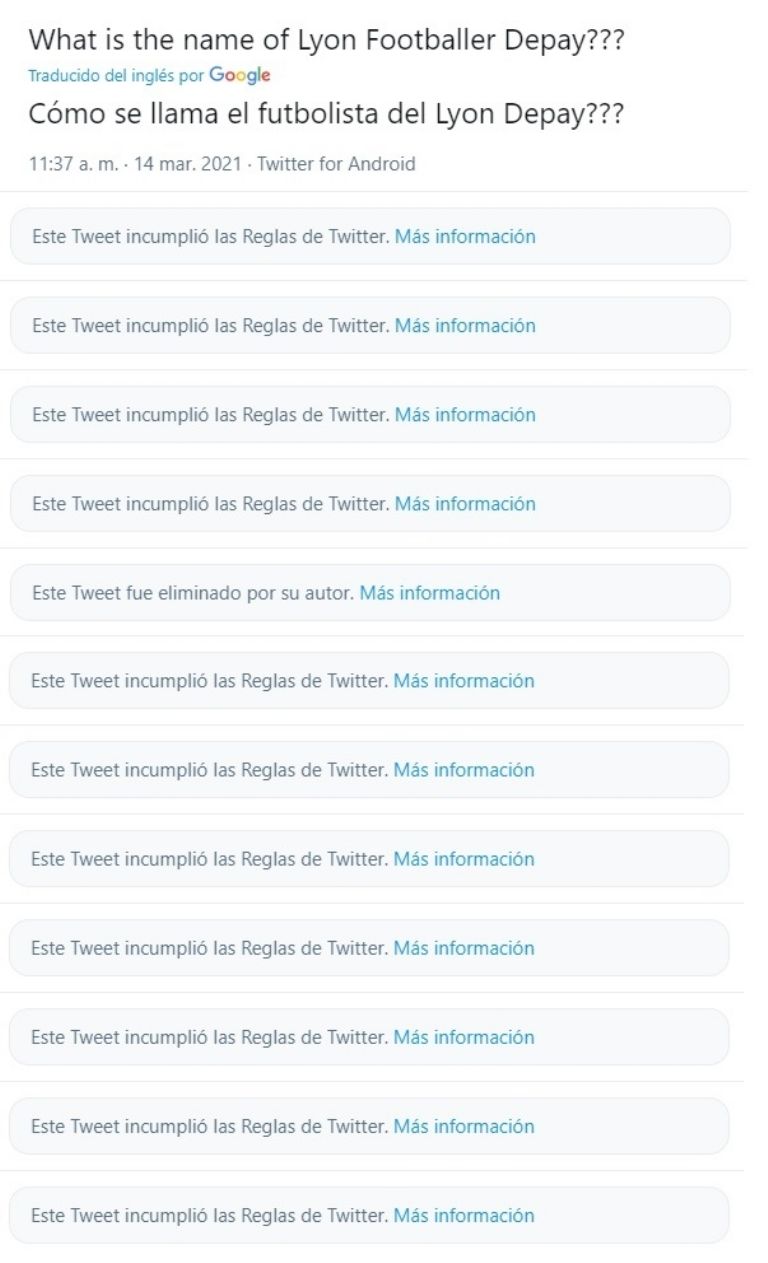768x1263 pixels.
Task: Open Más información on the author-deleted tweet
Action: (x=429, y=592)
